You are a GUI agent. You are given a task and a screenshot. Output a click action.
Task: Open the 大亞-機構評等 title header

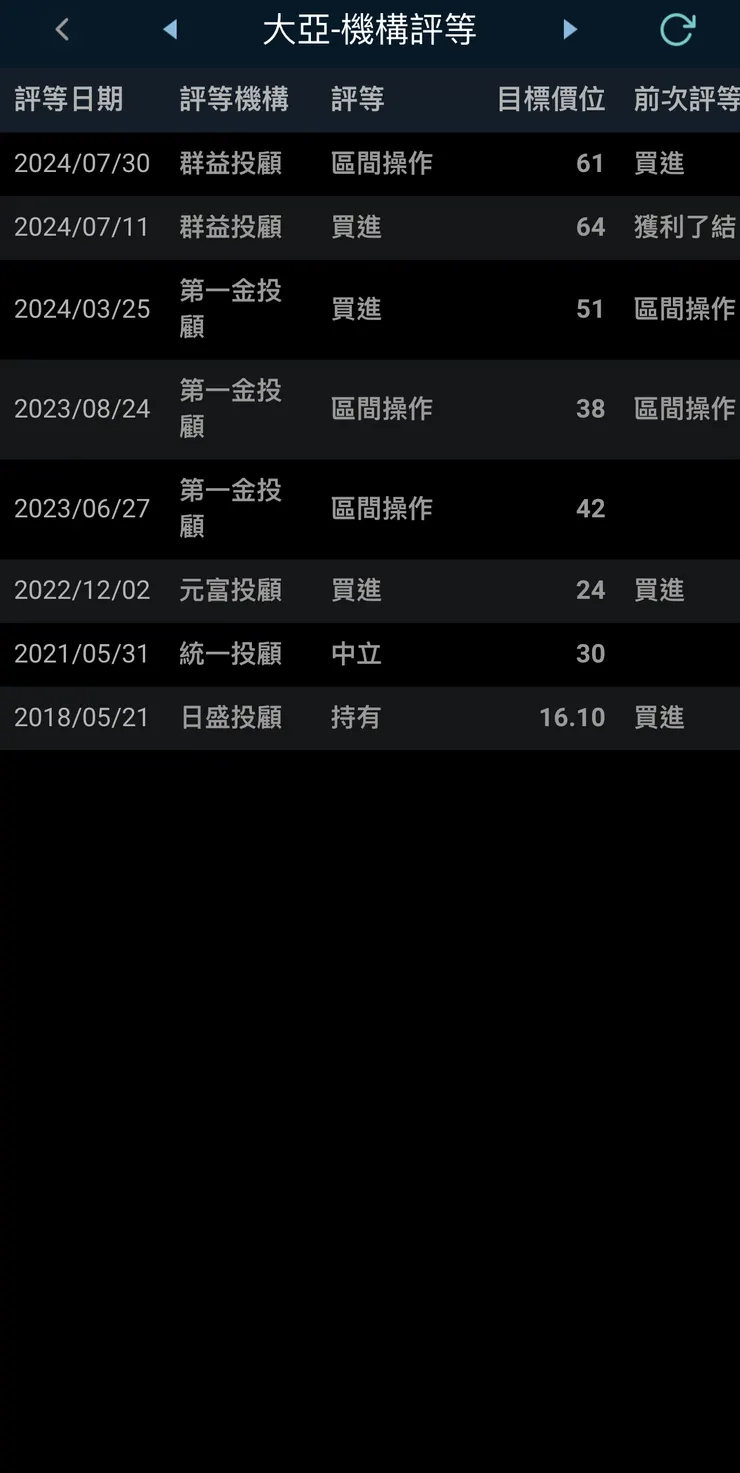click(x=370, y=31)
